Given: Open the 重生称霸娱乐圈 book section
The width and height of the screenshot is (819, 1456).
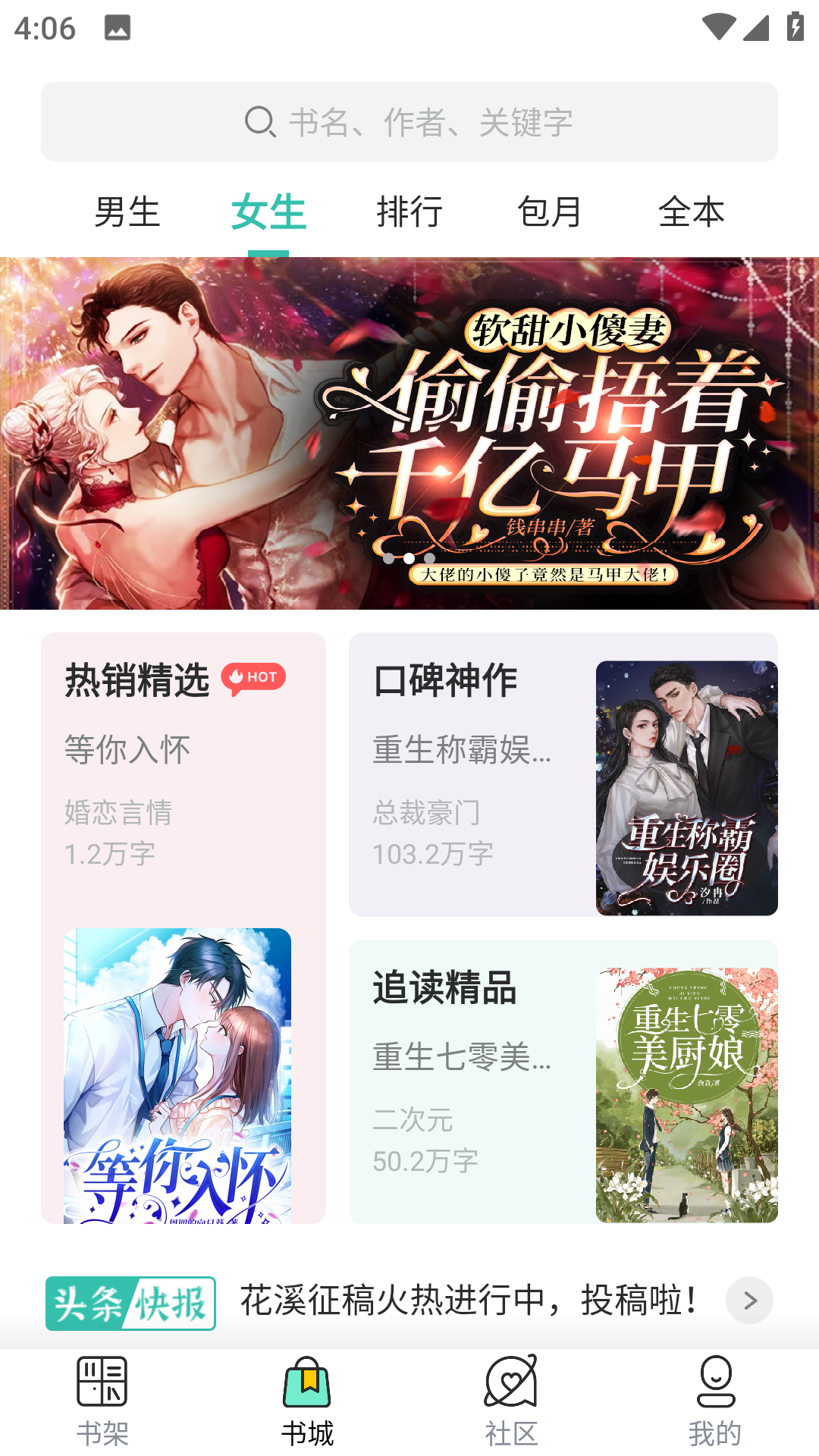Looking at the screenshot, I should pos(461,753).
